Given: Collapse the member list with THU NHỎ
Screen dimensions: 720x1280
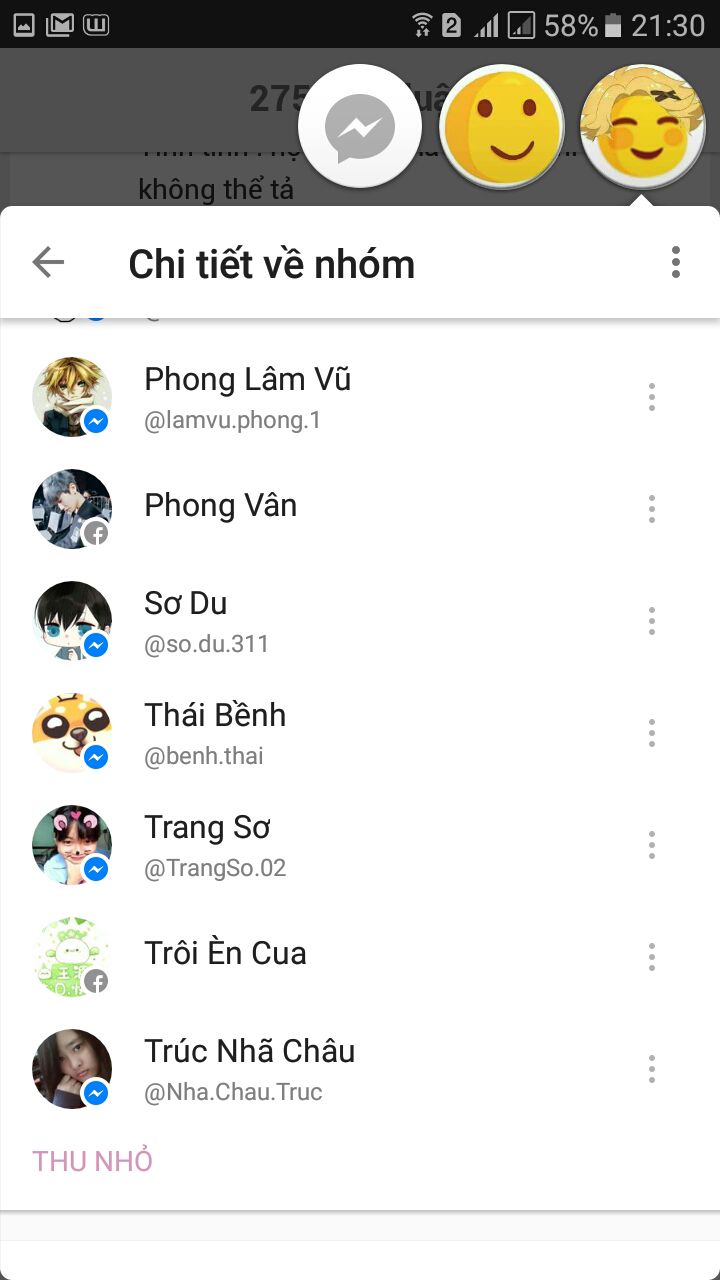Looking at the screenshot, I should 93,1161.
